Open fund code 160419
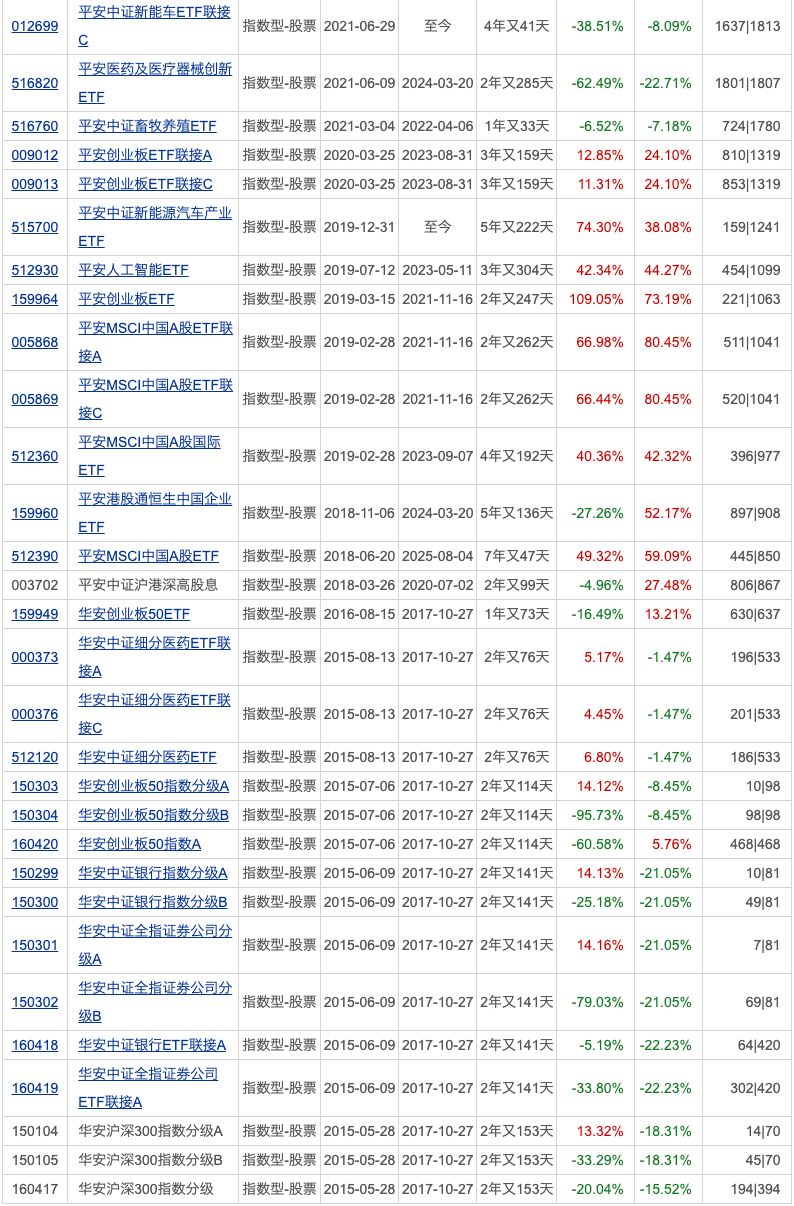This screenshot has height=1206, width=794. pos(34,1088)
